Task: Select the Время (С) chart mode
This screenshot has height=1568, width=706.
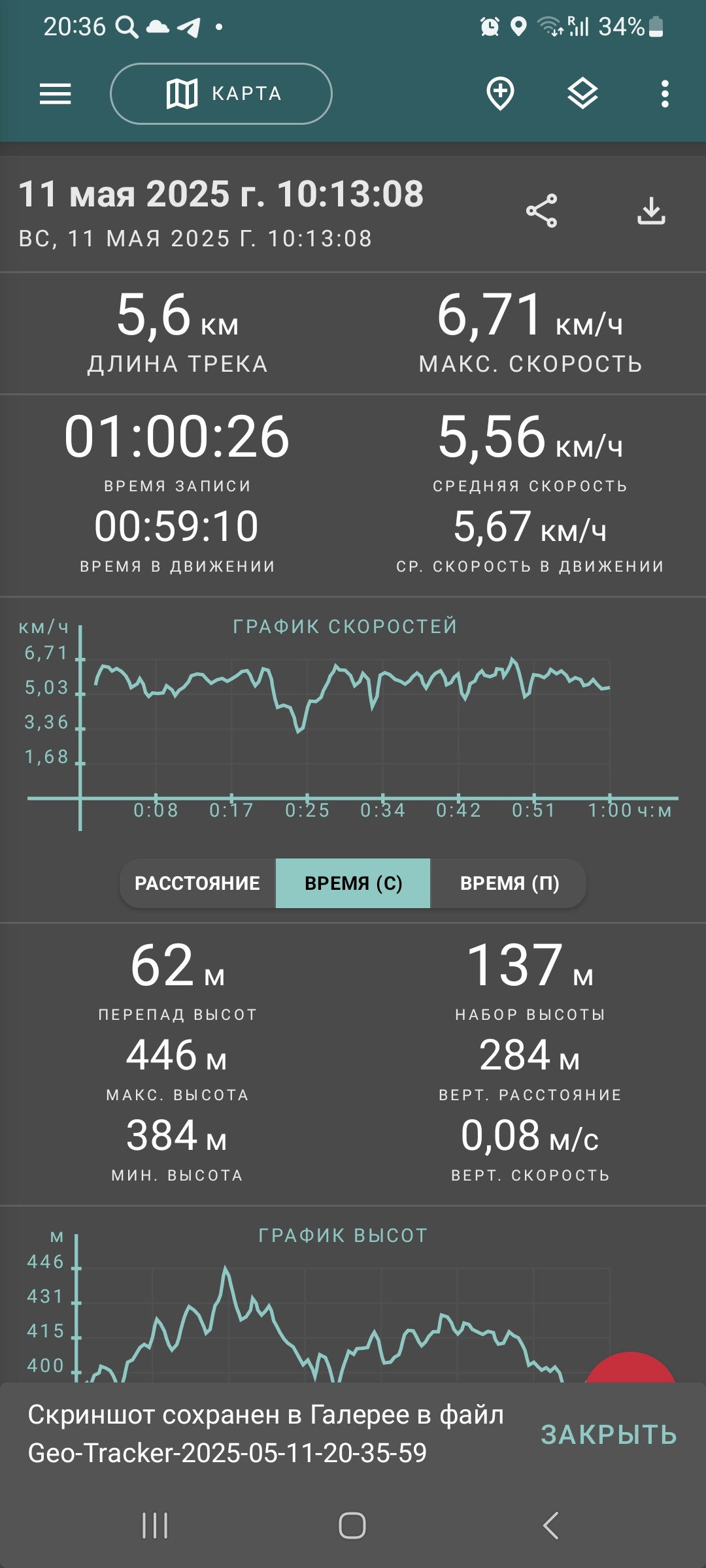Action: 353,883
